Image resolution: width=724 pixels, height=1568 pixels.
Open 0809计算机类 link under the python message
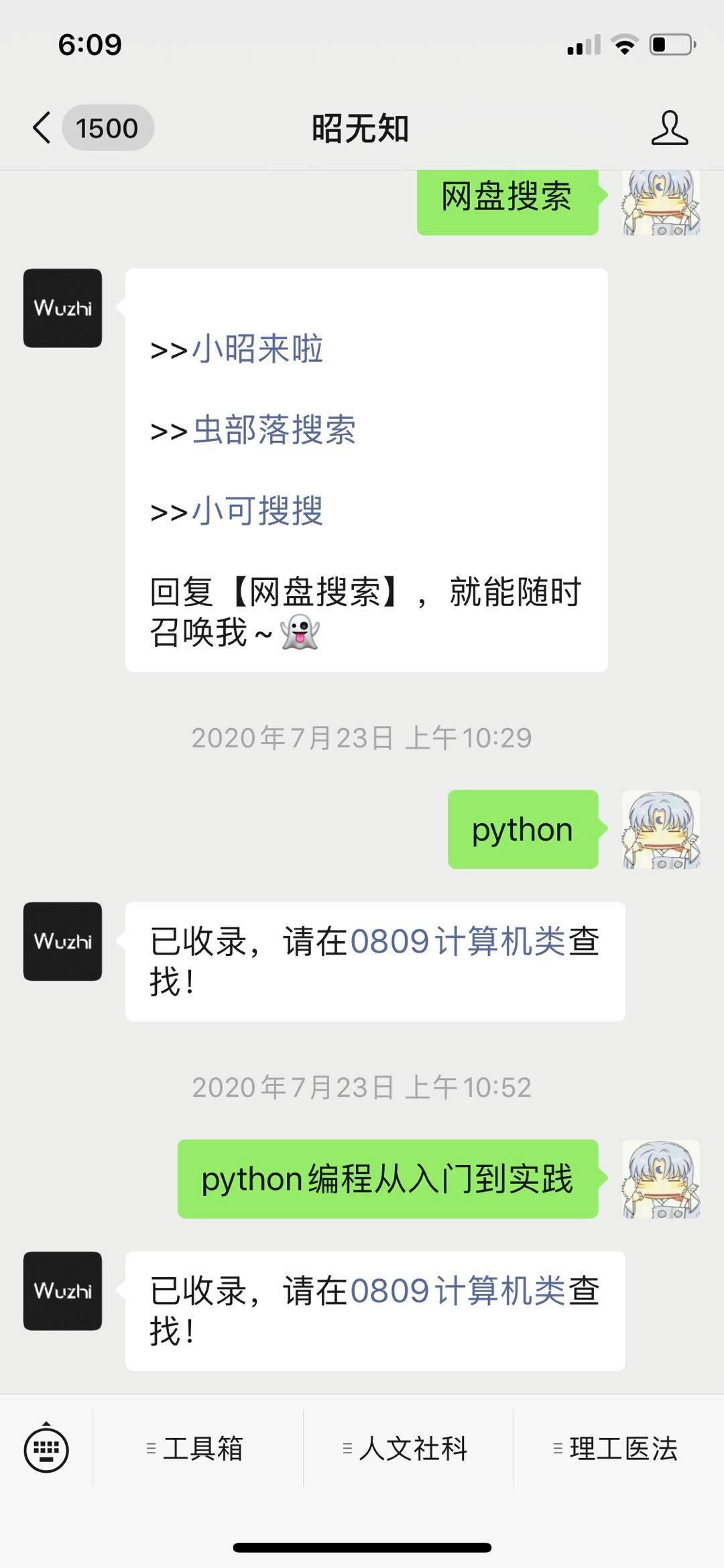458,941
